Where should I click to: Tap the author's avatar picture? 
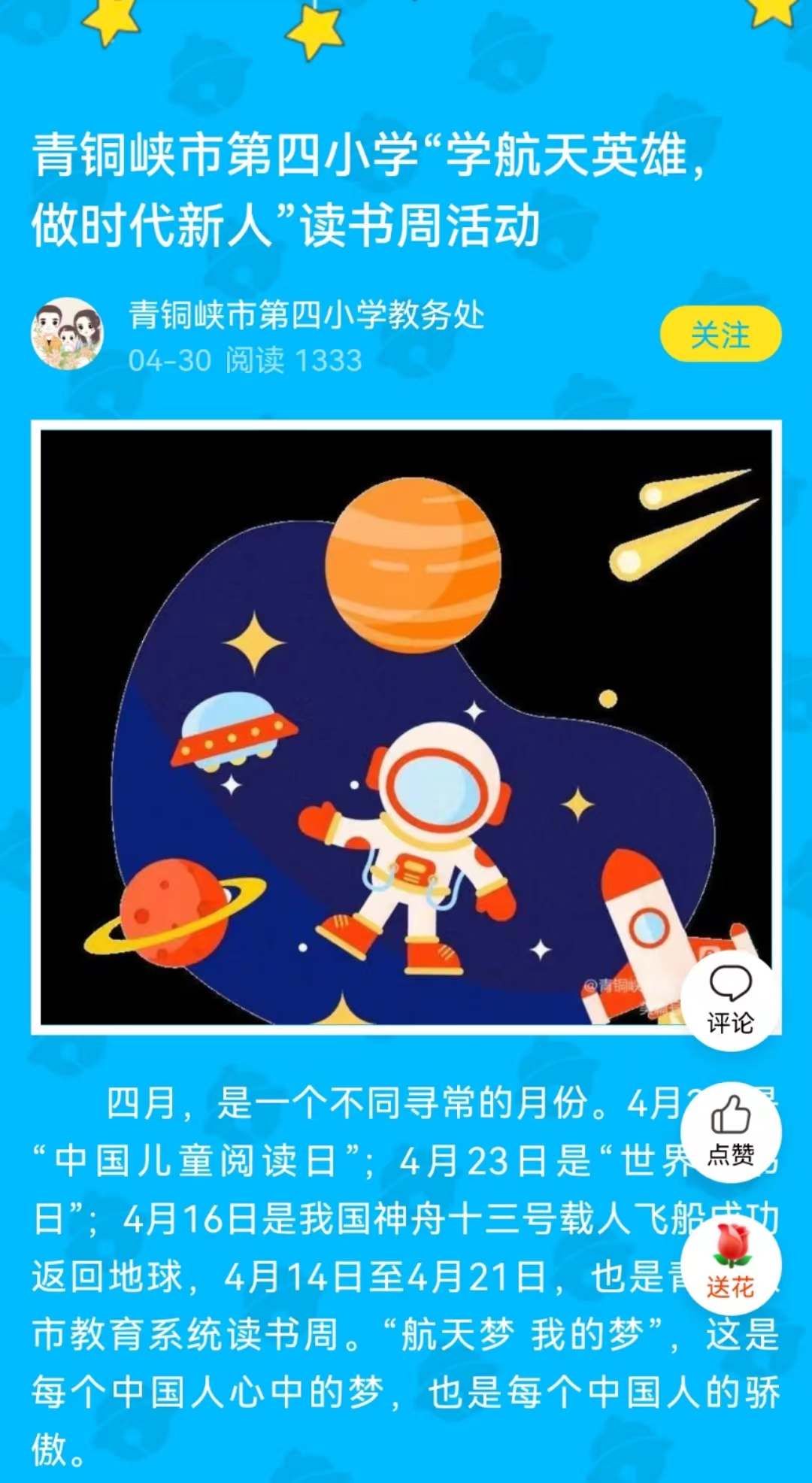(67, 334)
